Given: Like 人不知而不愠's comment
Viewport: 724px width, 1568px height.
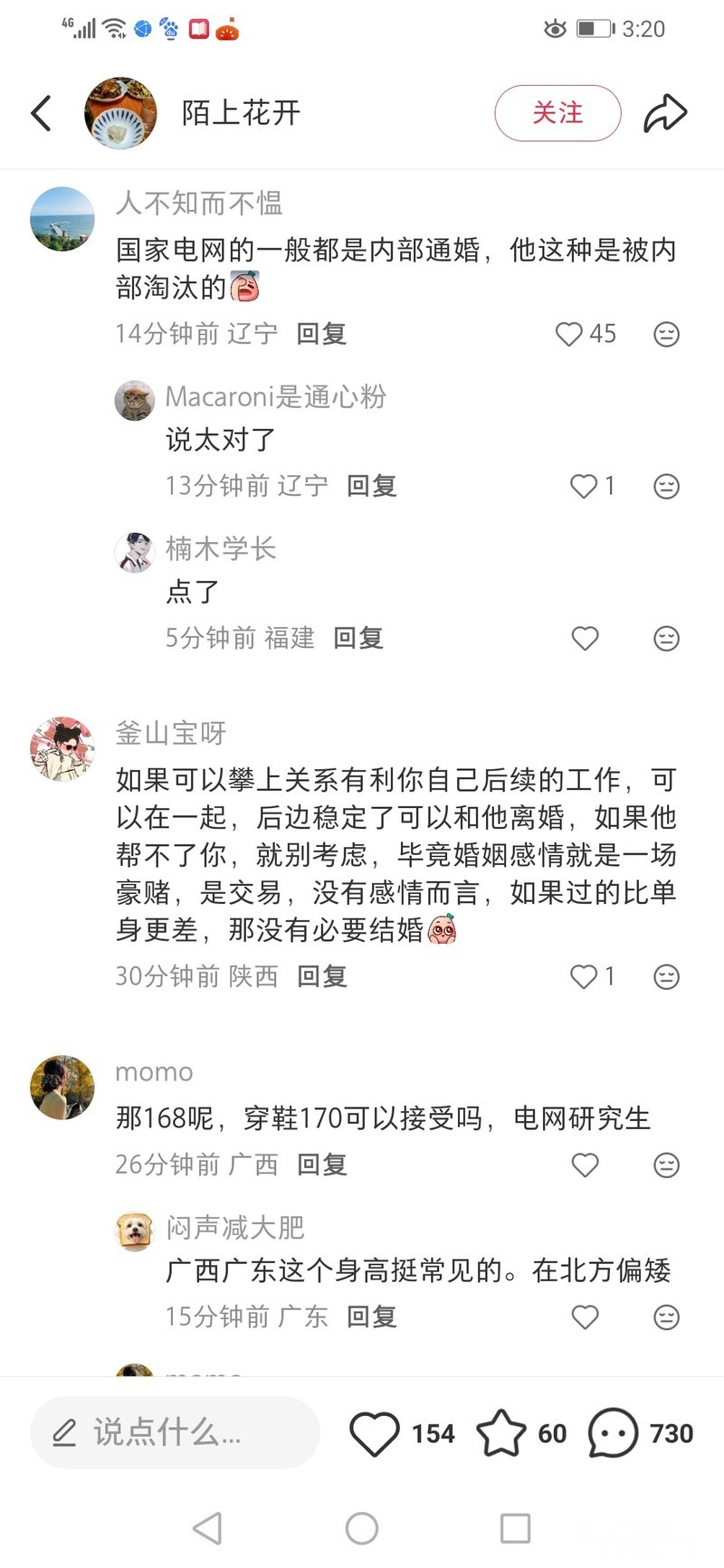Looking at the screenshot, I should pos(570,334).
